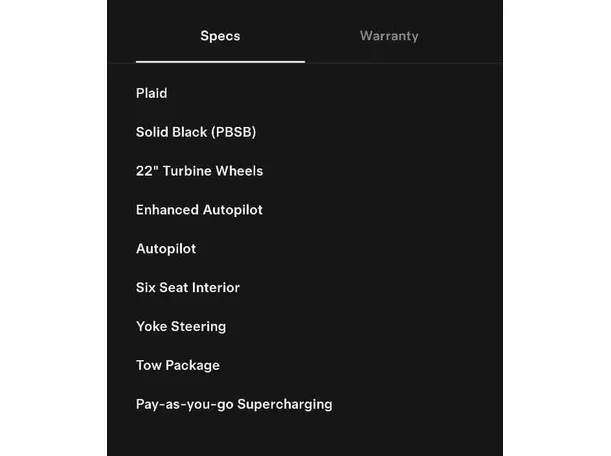Select the Specs tab

tap(220, 36)
